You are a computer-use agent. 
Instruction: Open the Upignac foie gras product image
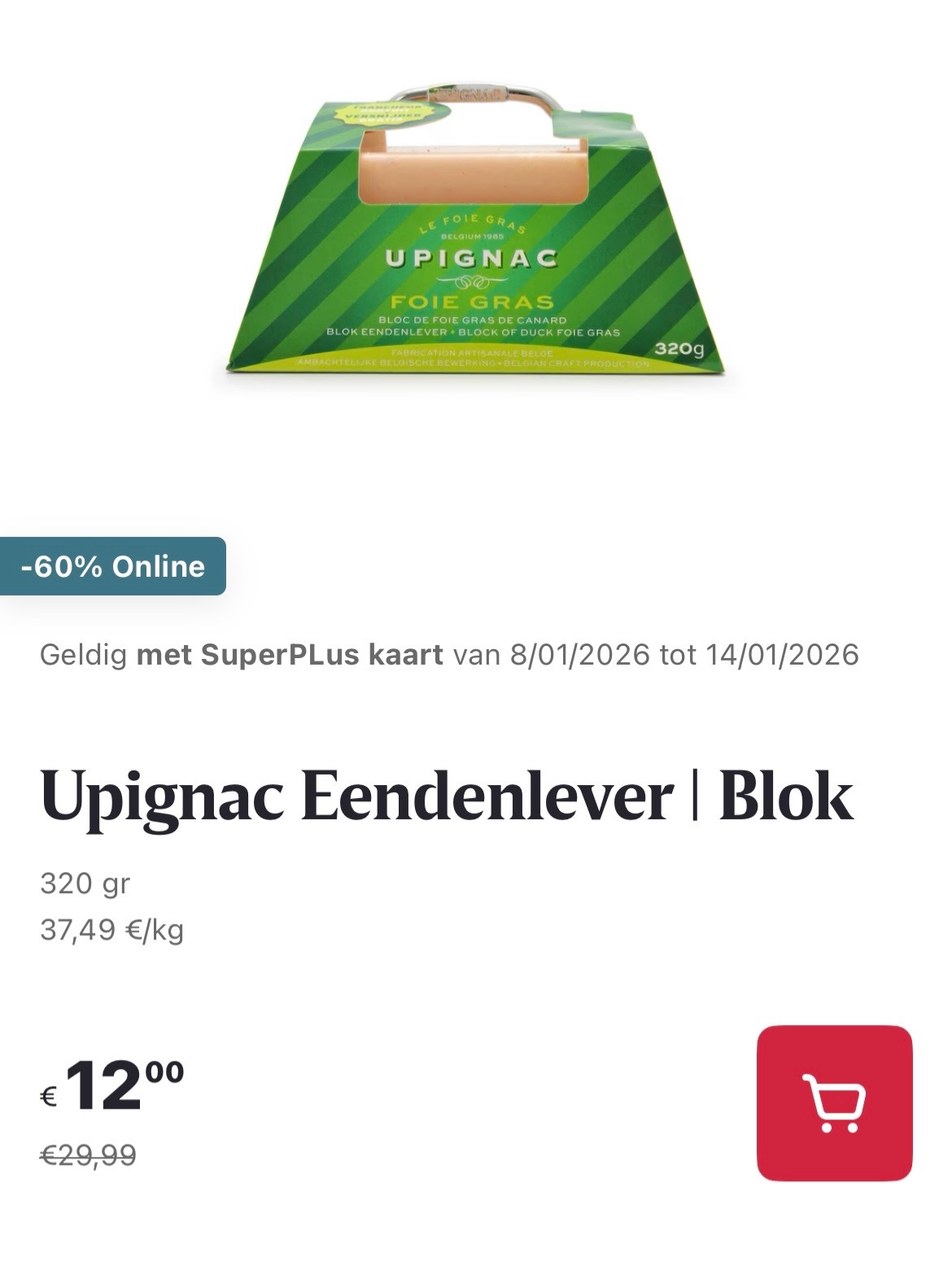(475, 244)
